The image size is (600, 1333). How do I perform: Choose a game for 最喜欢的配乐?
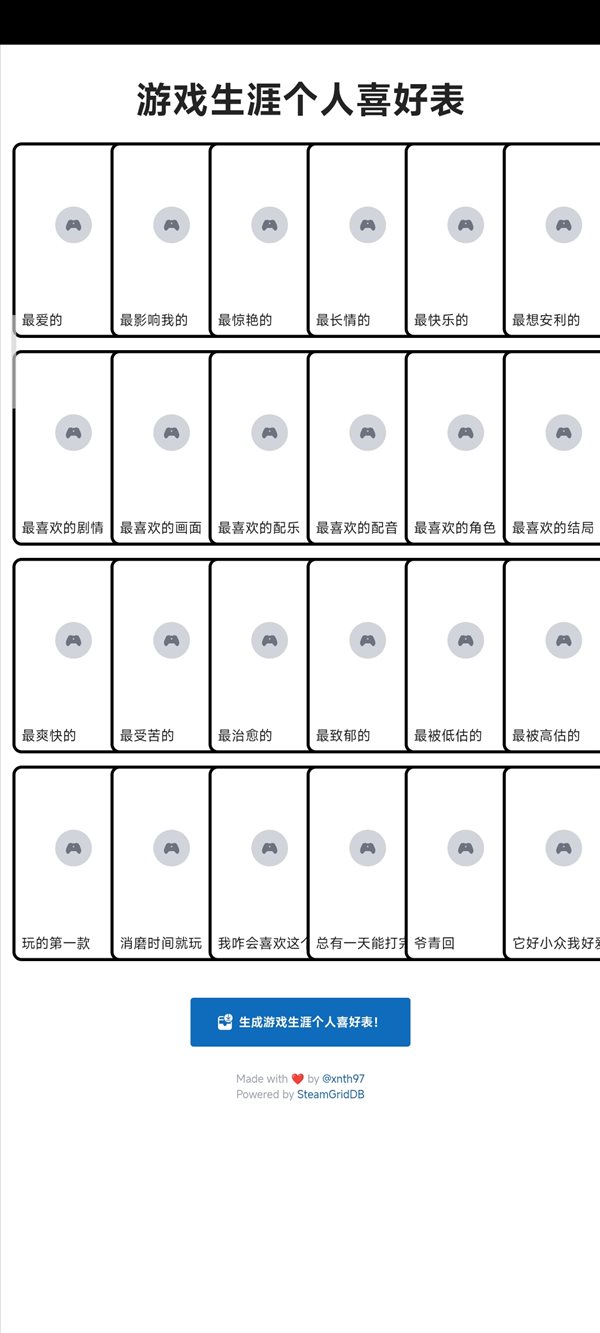click(x=260, y=448)
